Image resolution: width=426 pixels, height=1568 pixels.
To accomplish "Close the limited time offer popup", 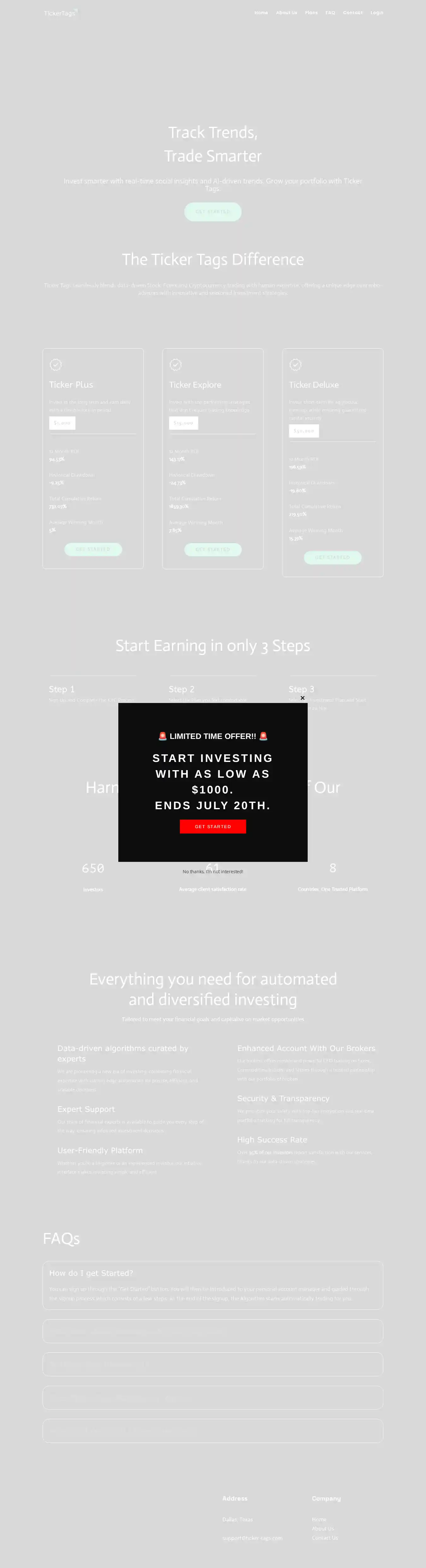I will pos(302,715).
